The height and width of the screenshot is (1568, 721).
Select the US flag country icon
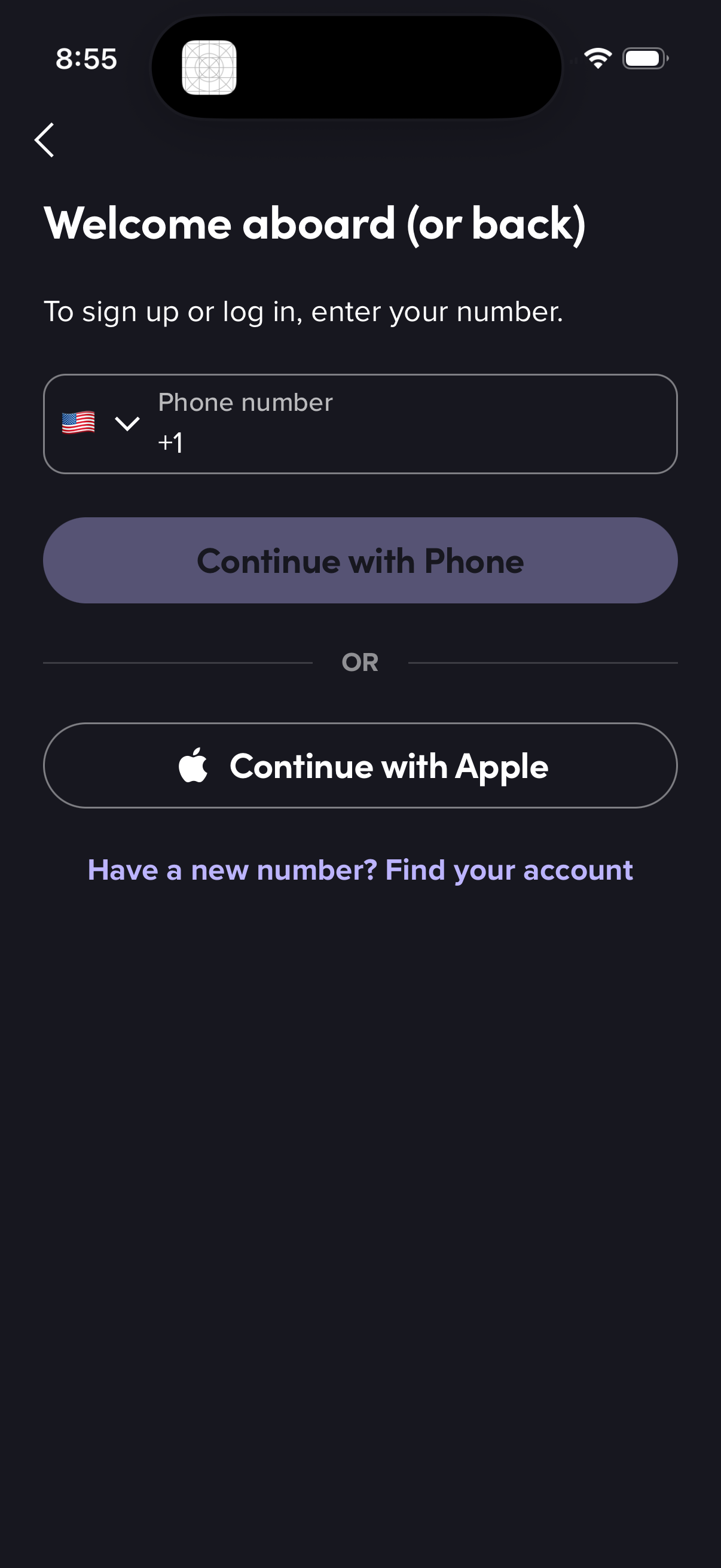[78, 422]
